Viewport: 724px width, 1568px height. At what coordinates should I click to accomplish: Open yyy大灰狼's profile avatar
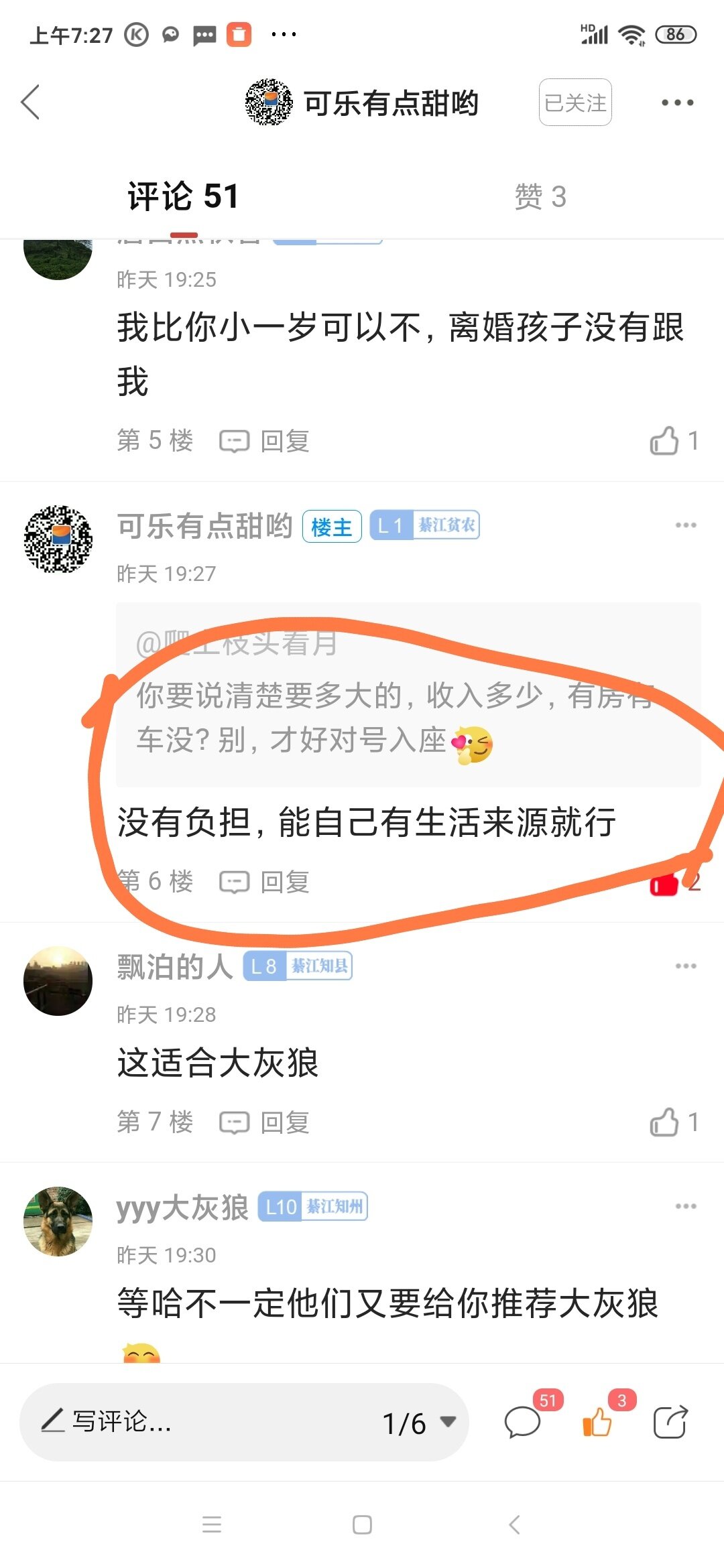(x=58, y=1221)
